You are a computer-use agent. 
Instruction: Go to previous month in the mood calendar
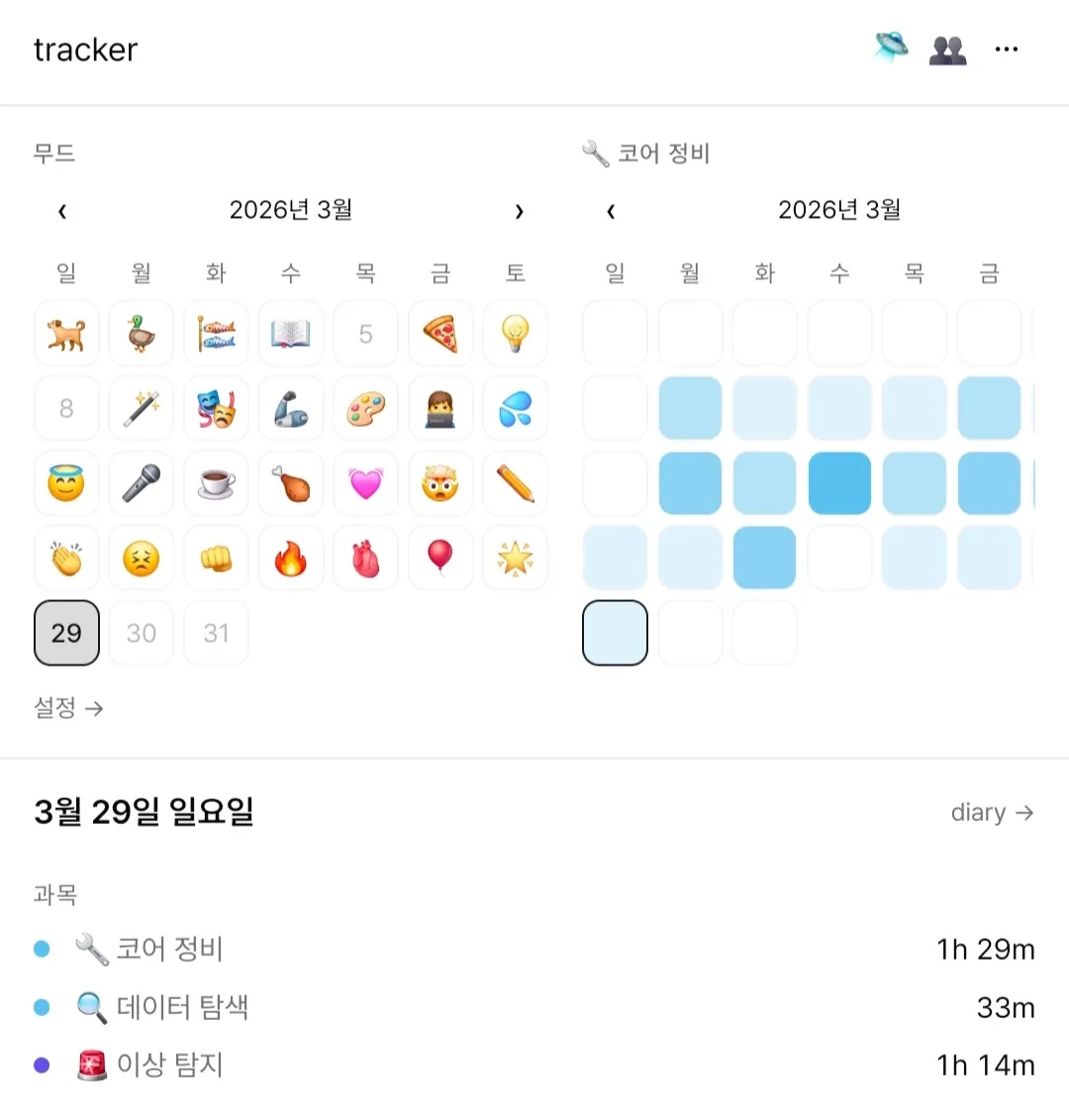(x=62, y=211)
